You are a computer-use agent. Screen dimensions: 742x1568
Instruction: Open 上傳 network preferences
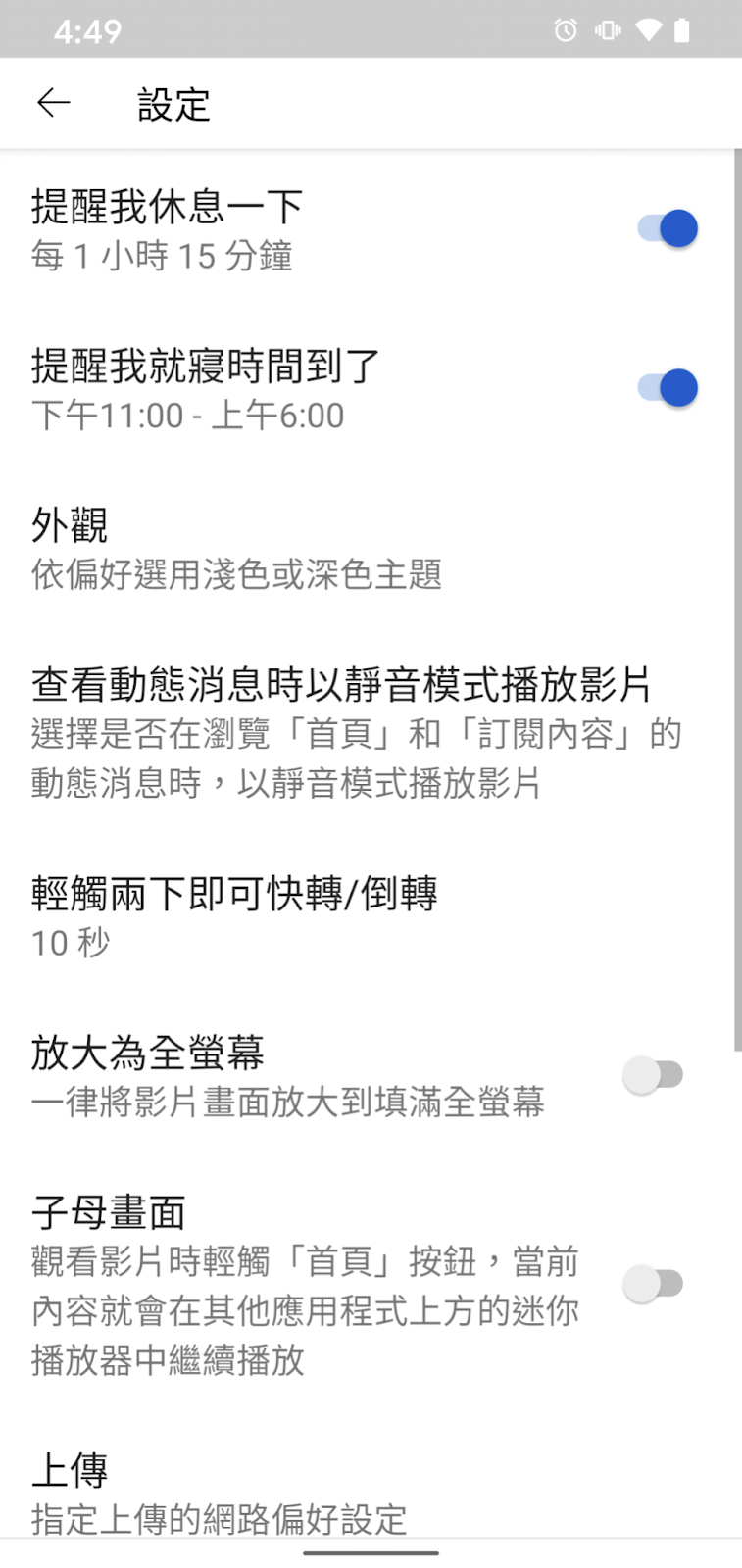click(x=294, y=1490)
